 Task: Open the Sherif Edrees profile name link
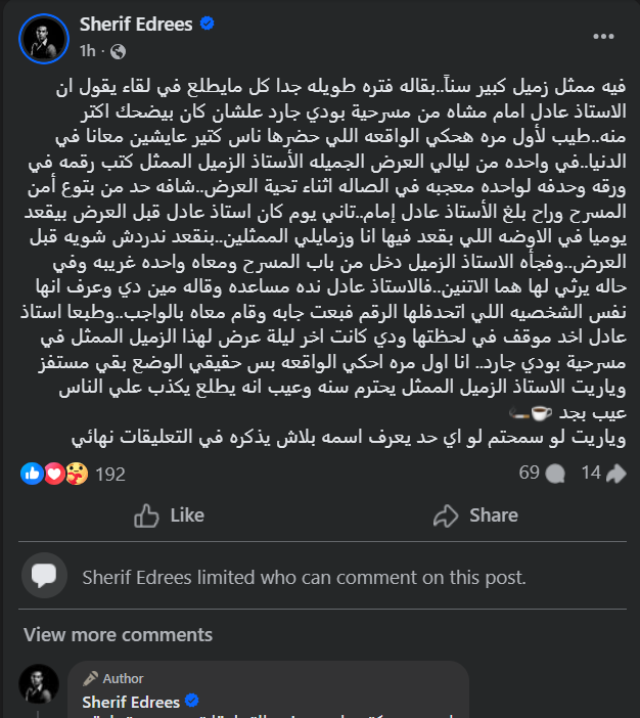pos(137,24)
